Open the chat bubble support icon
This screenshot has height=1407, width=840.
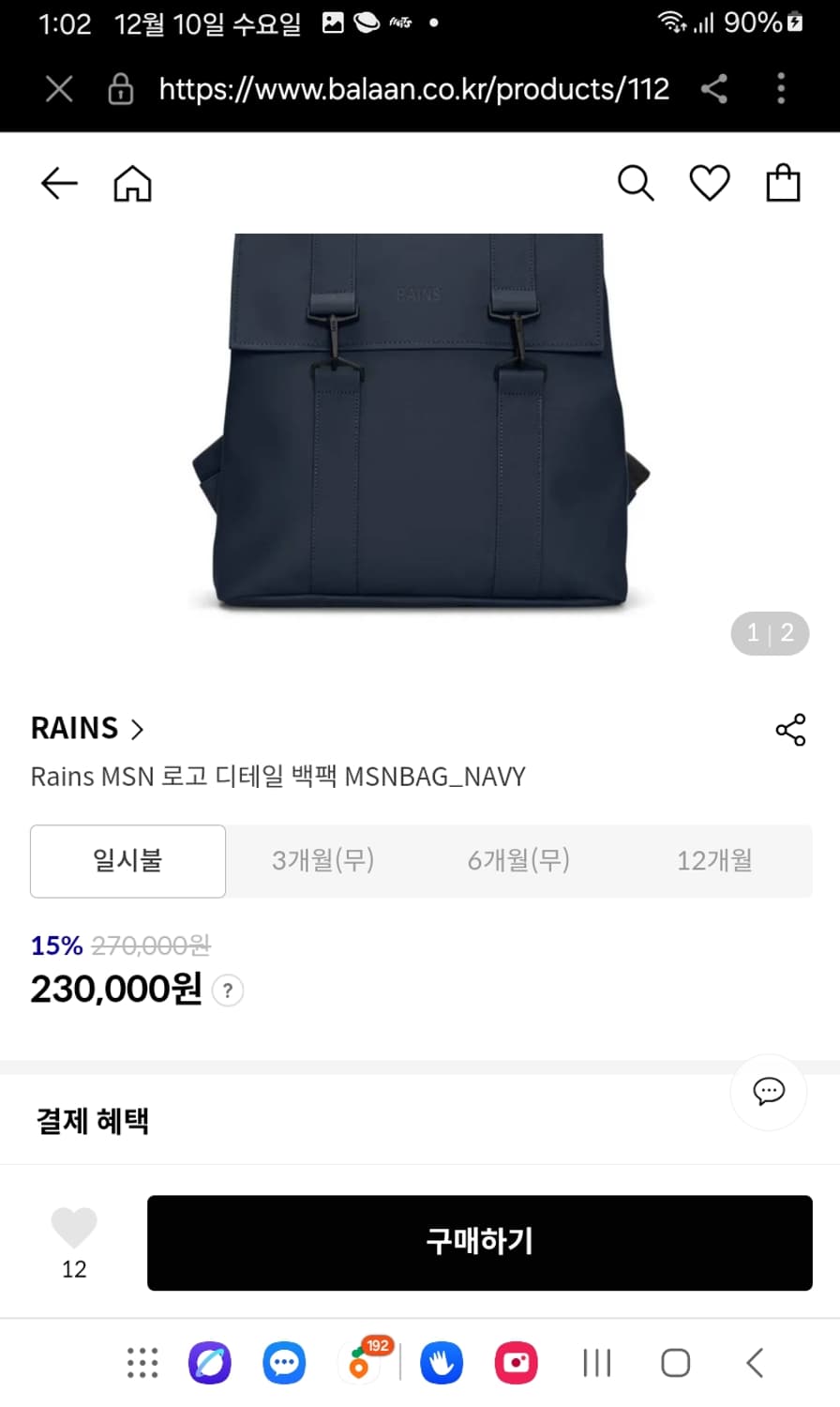[769, 1092]
